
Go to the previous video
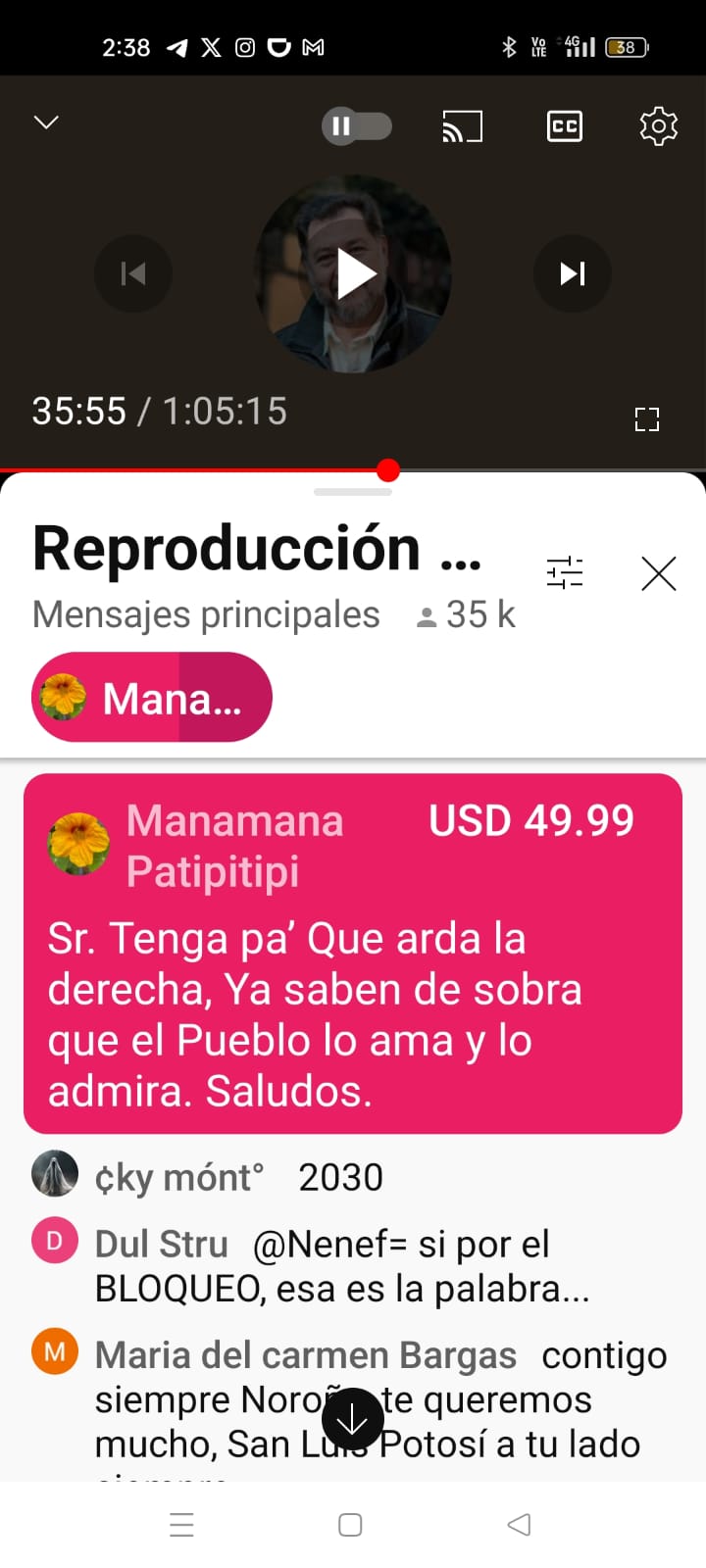[133, 273]
